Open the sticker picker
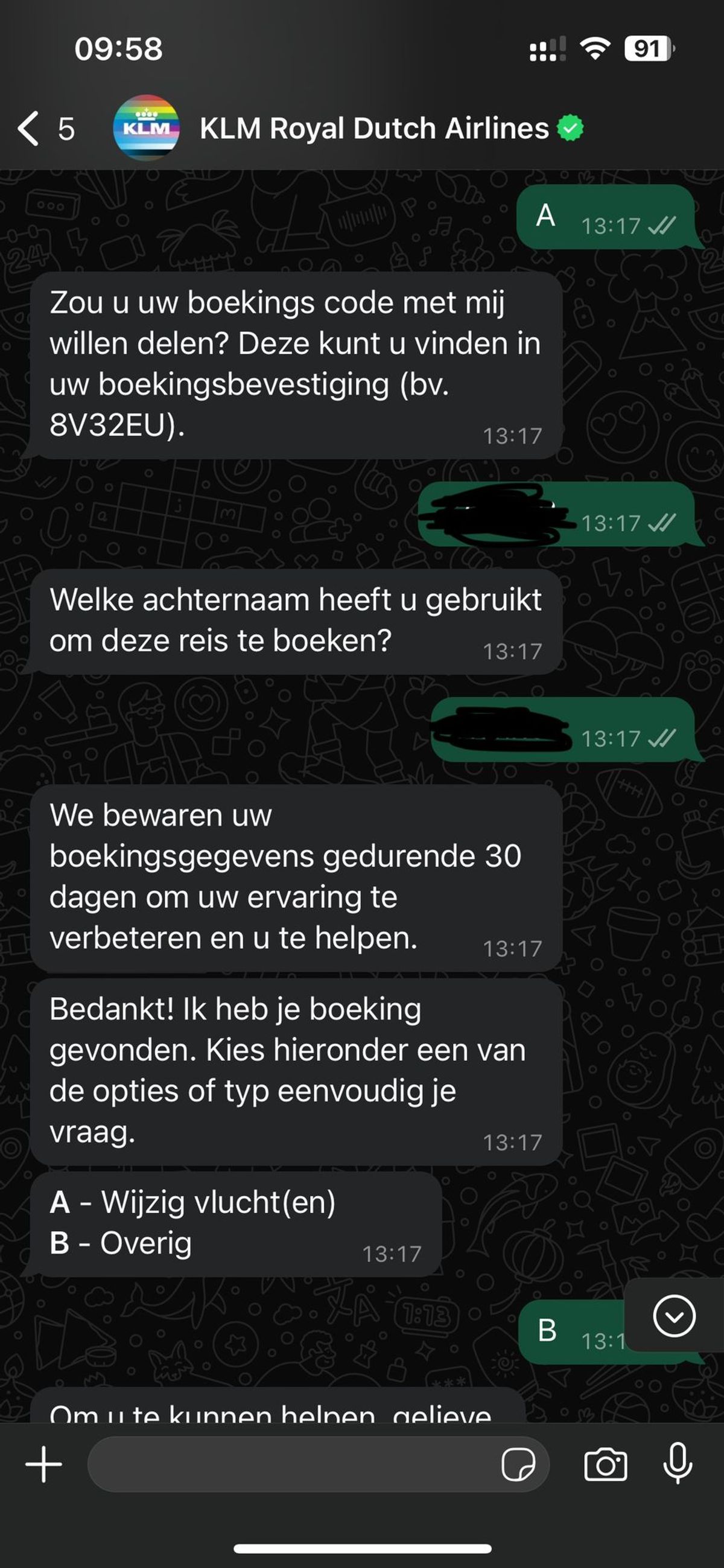724x1568 pixels. pos(518,1465)
